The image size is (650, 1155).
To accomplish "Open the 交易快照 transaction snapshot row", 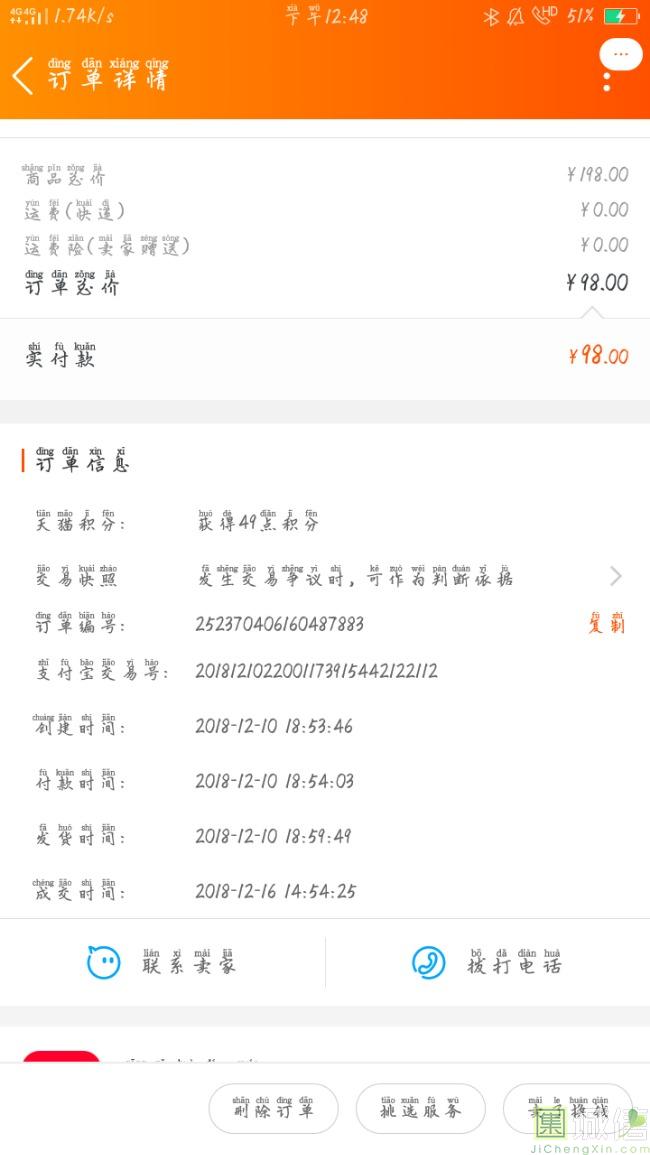I will click(325, 575).
